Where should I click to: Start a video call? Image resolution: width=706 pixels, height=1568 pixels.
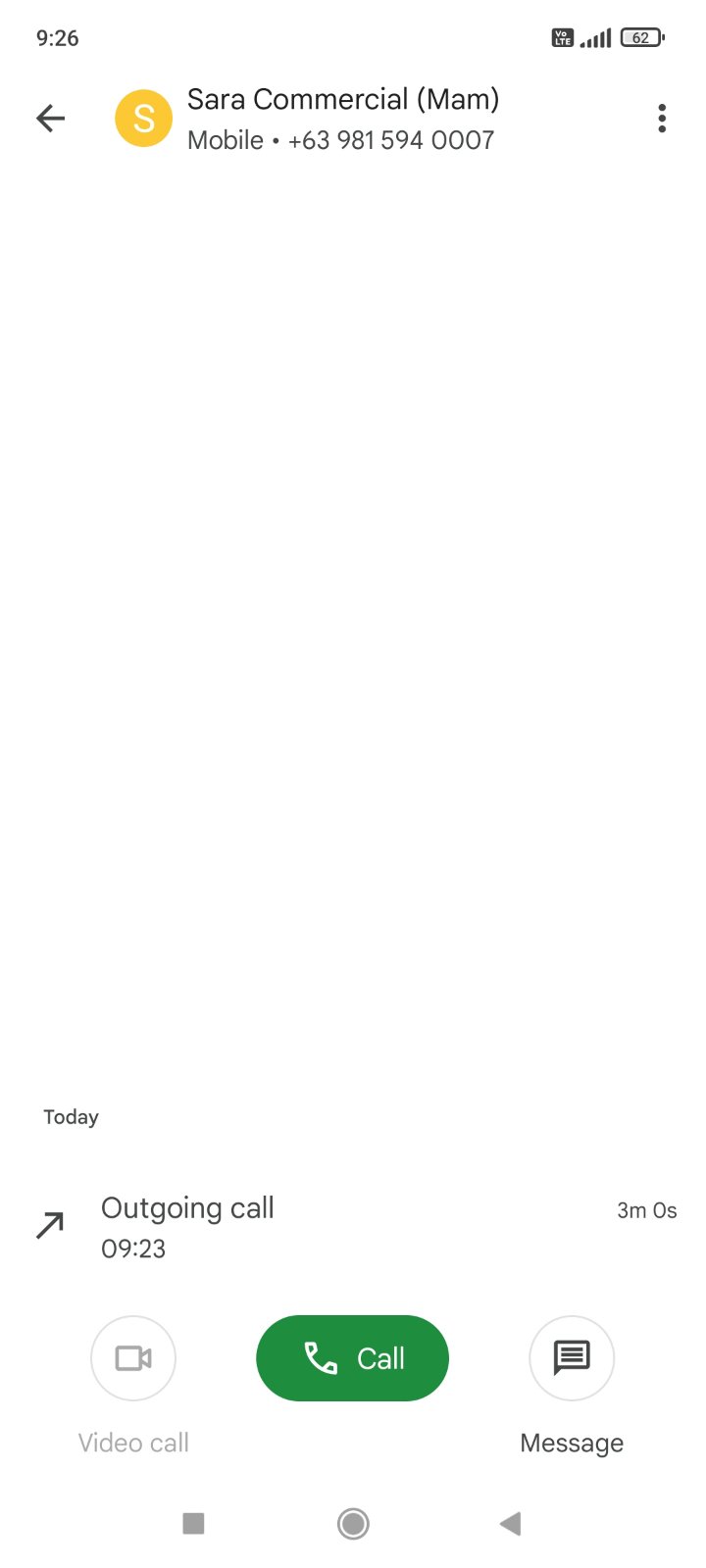(133, 1357)
